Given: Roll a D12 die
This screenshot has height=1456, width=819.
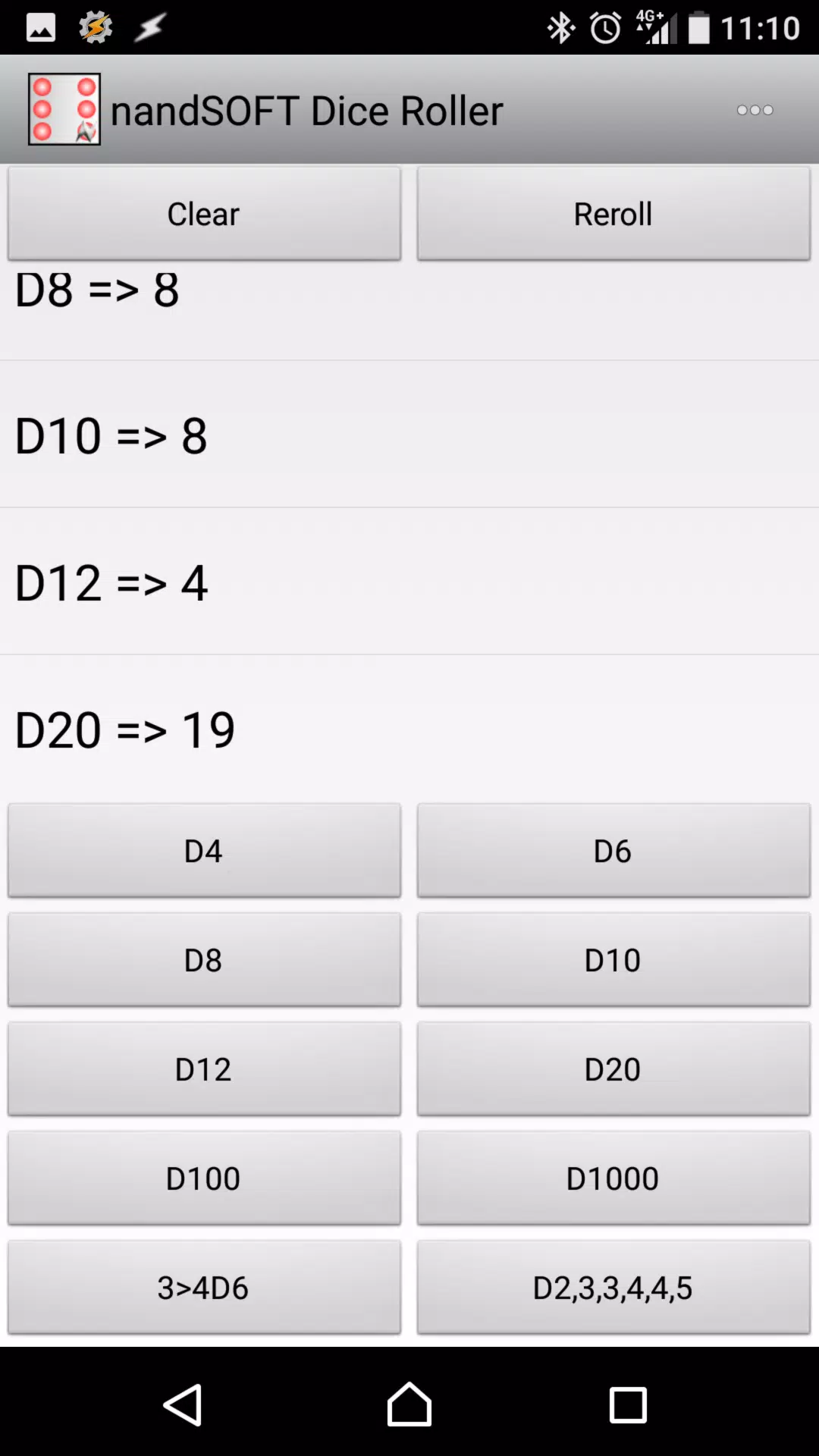Looking at the screenshot, I should pyautogui.click(x=203, y=1068).
